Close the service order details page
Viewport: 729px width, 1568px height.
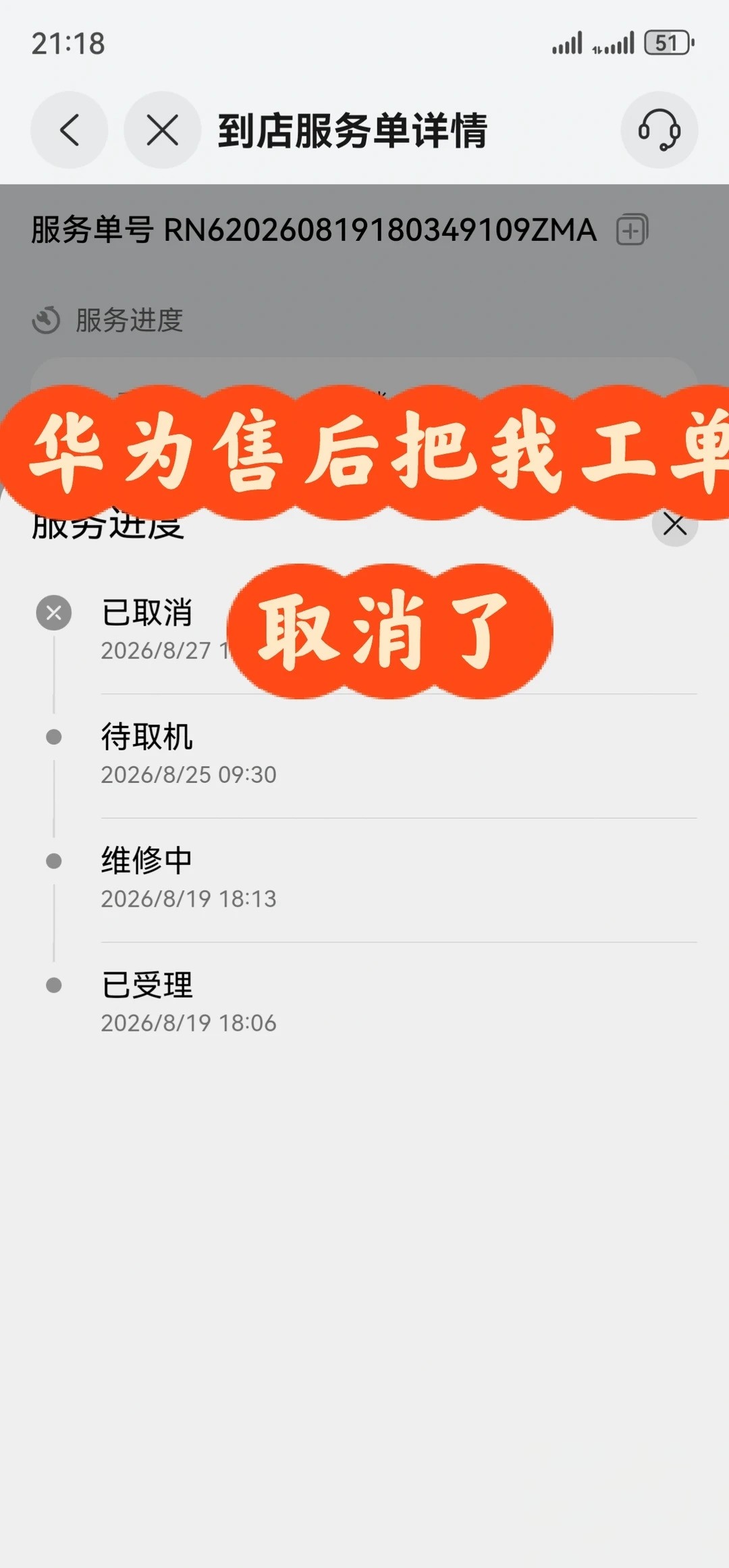[162, 130]
